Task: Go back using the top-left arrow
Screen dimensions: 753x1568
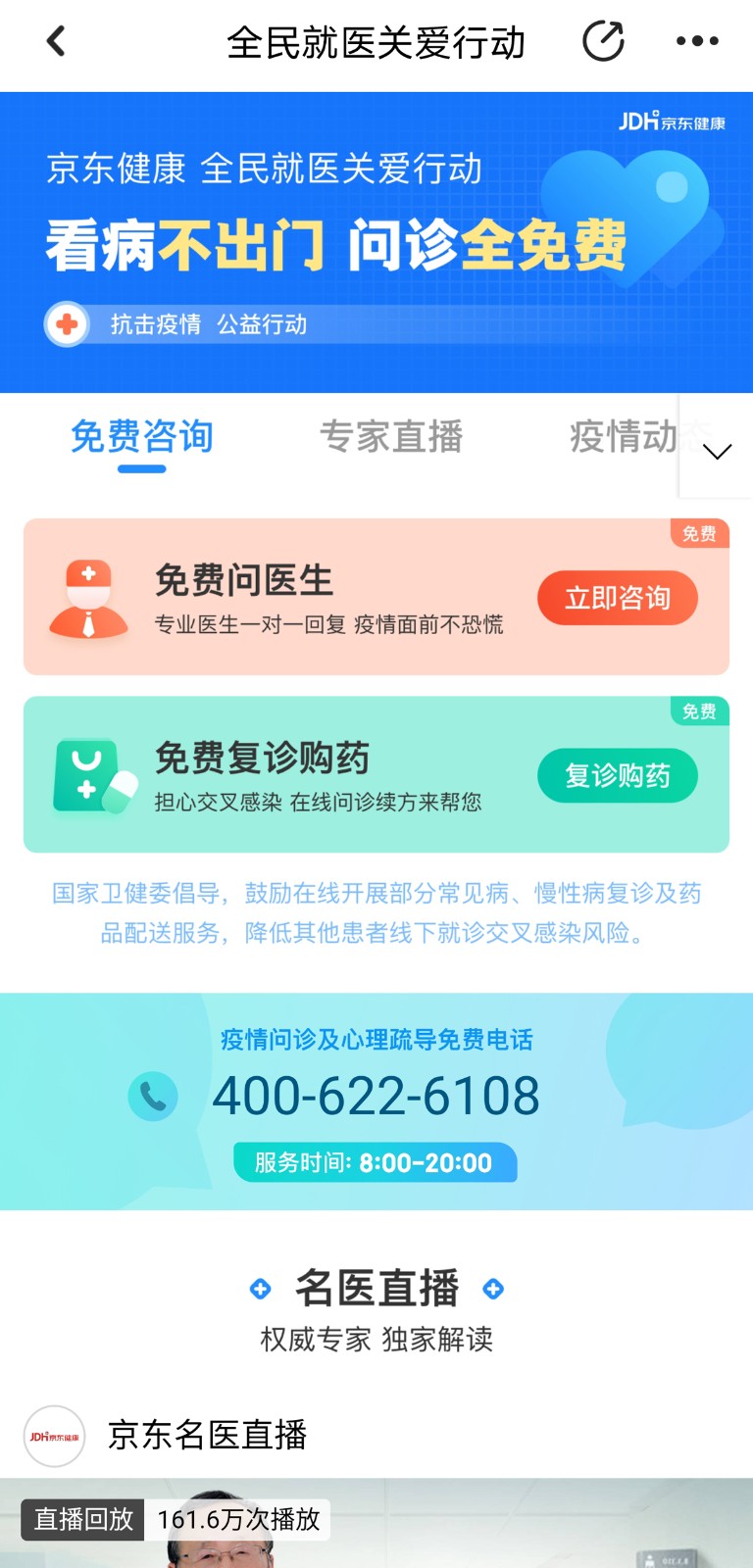Action: click(56, 41)
